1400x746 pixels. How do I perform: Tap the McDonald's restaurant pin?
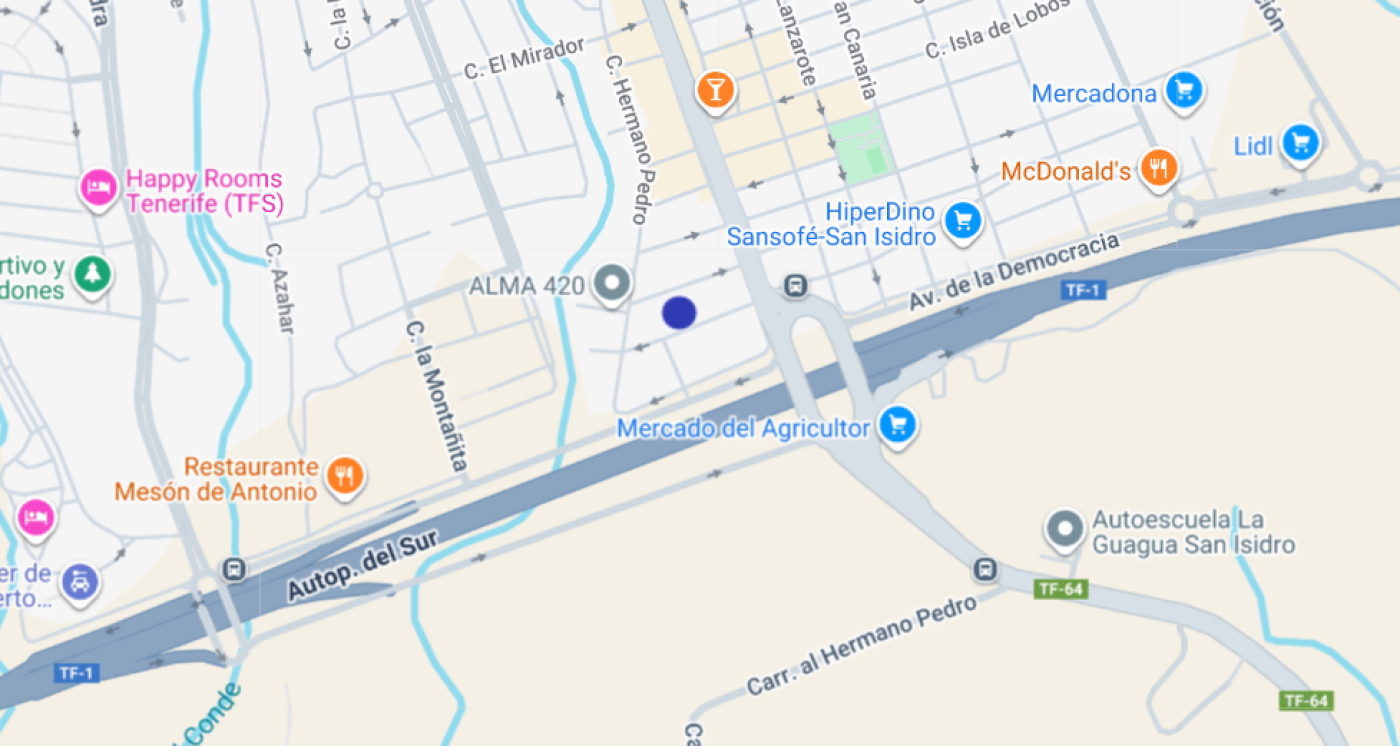(1159, 169)
